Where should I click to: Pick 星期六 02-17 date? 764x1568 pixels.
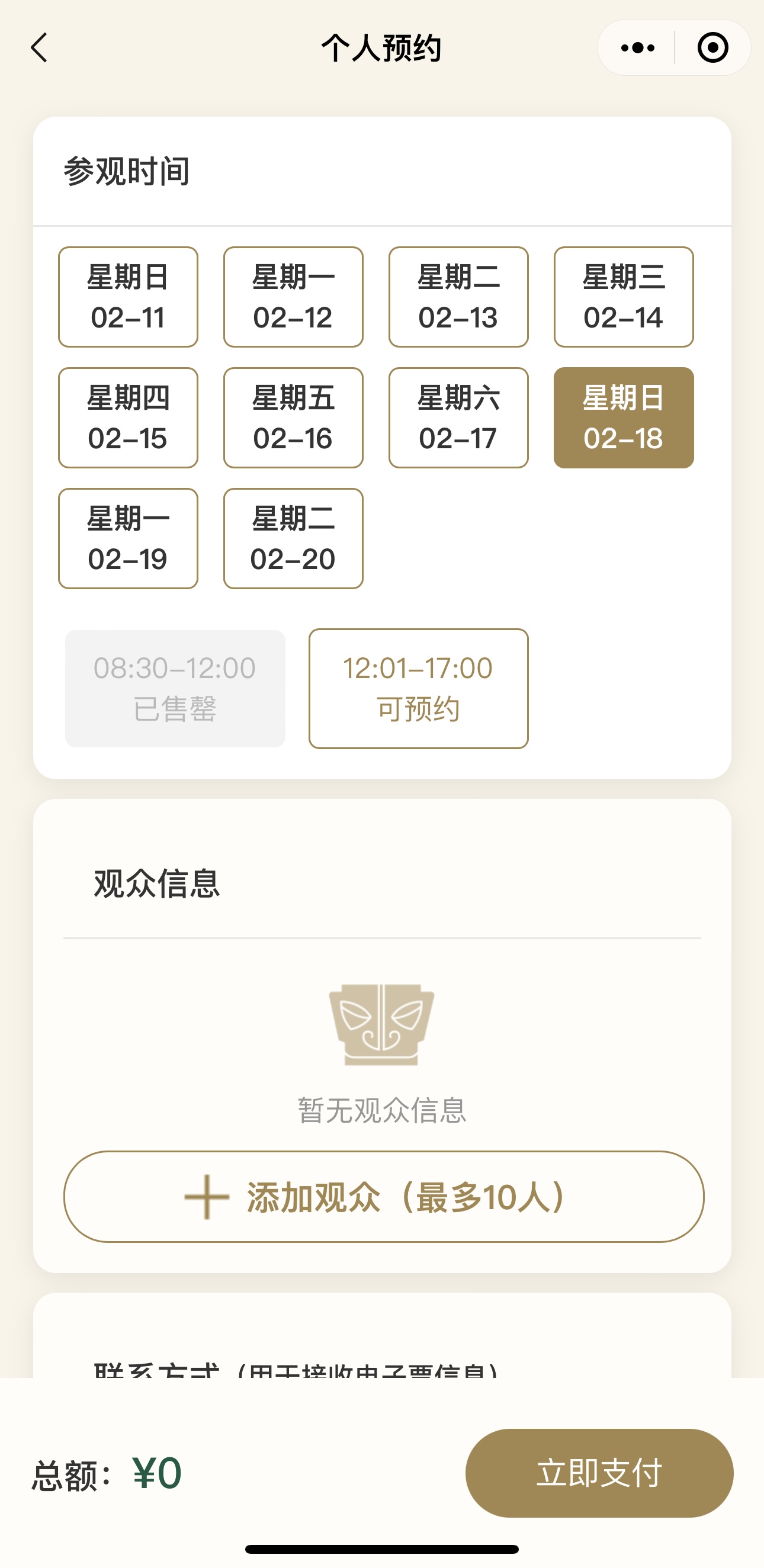pos(458,417)
